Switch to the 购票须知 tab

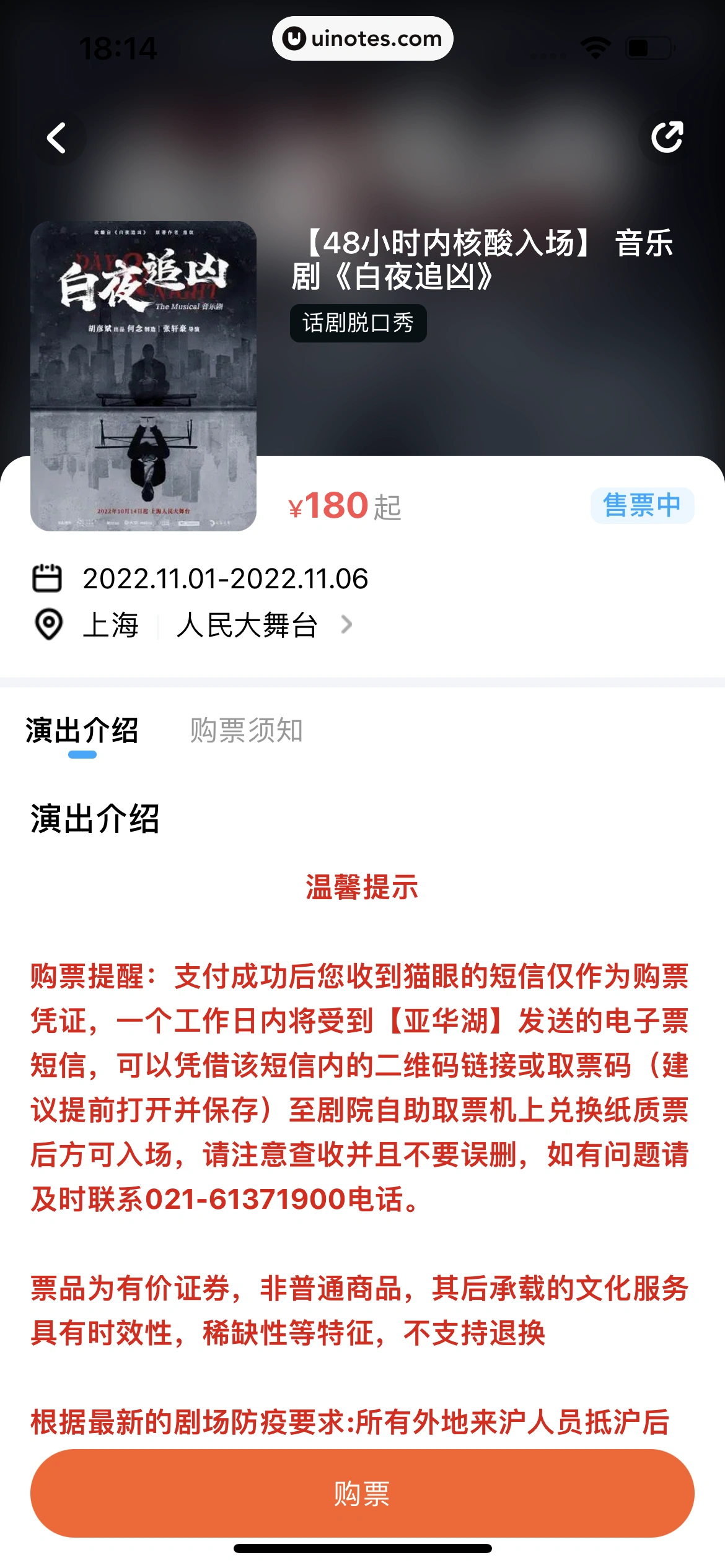[246, 731]
